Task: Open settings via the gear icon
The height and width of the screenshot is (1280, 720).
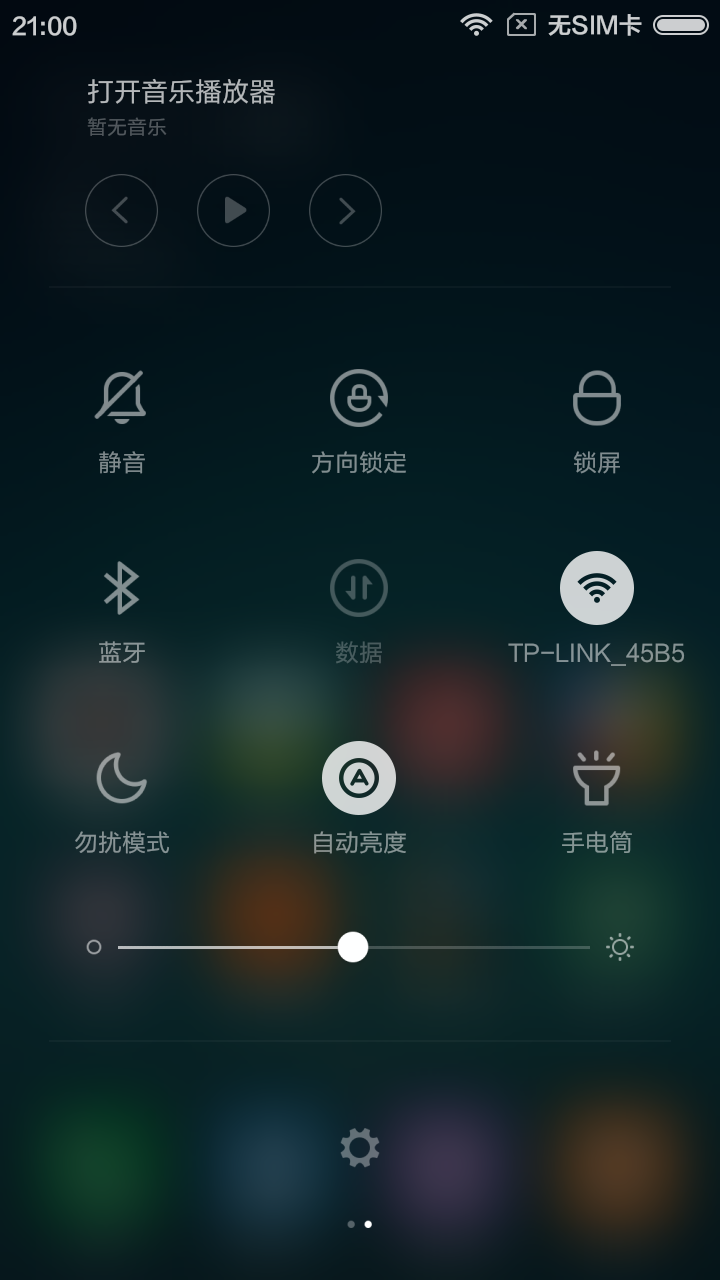Action: (x=359, y=1147)
